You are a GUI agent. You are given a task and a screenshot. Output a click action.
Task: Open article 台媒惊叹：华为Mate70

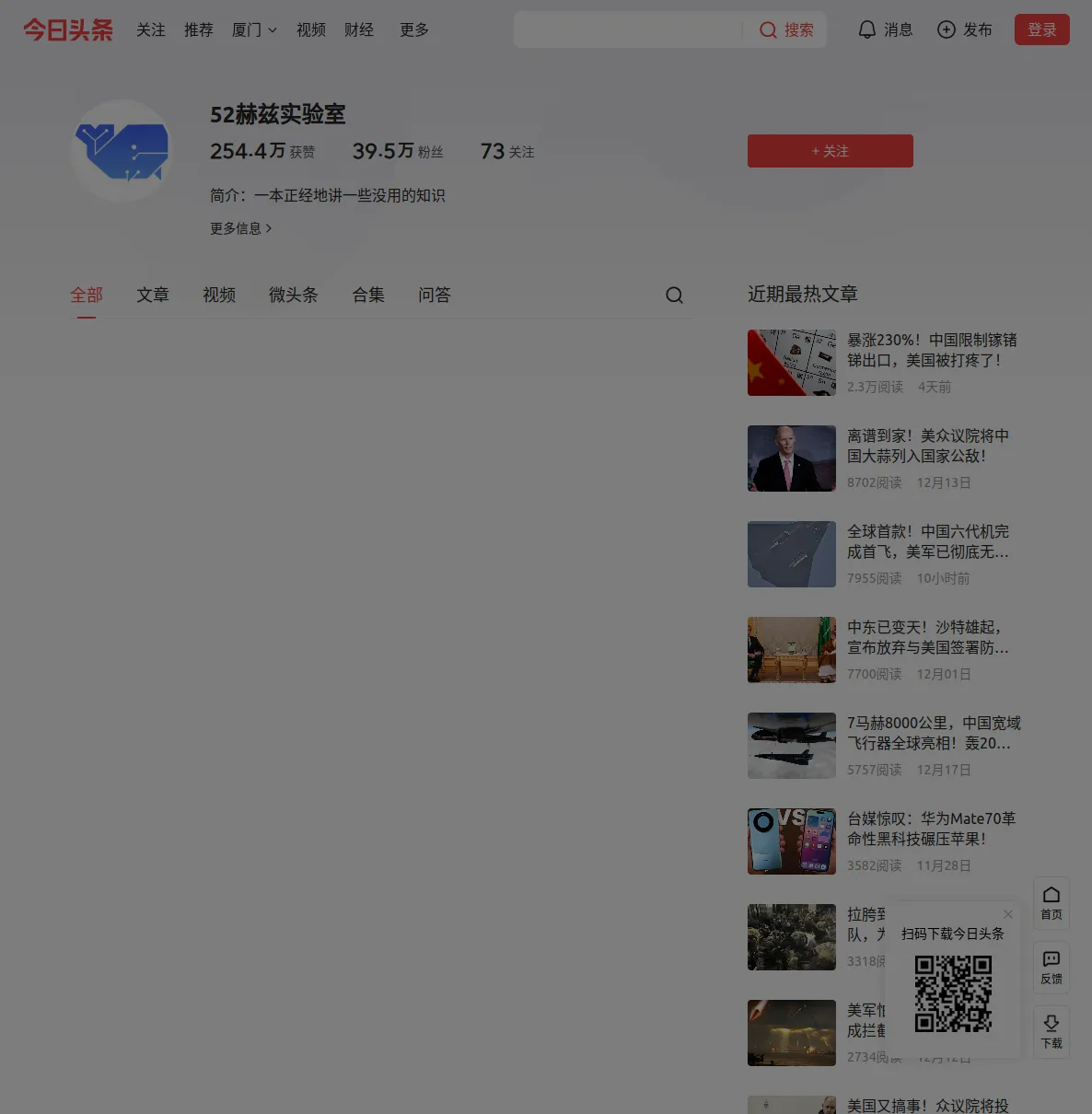930,829
